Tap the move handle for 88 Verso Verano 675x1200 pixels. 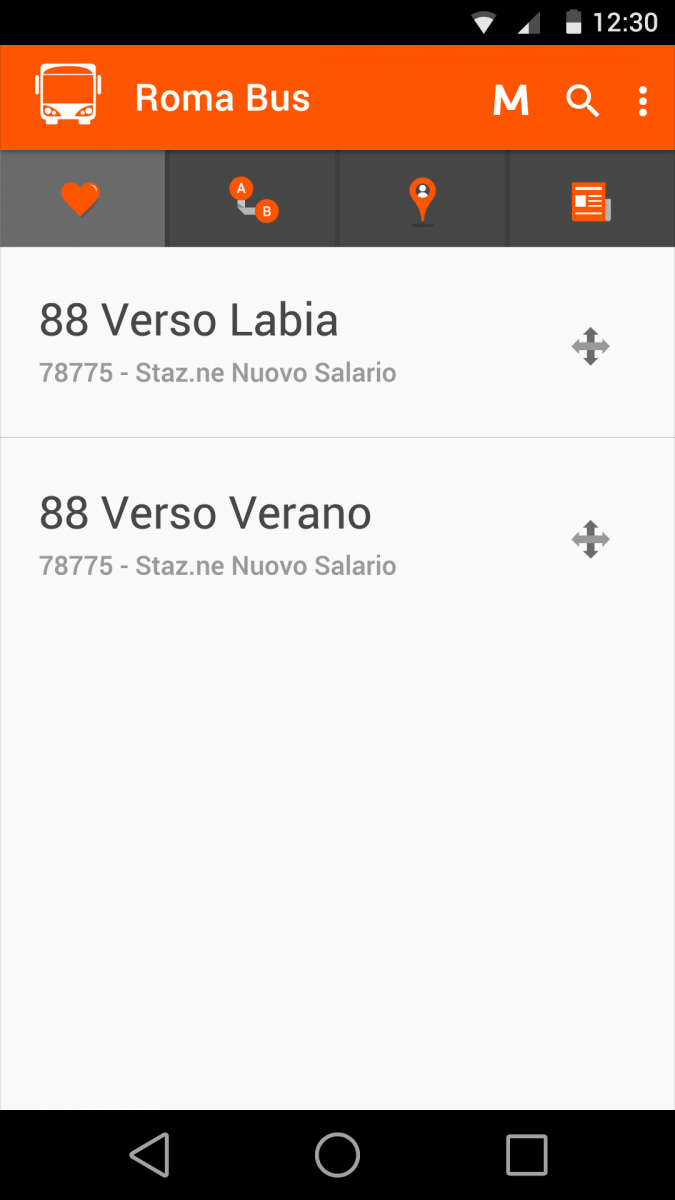590,539
